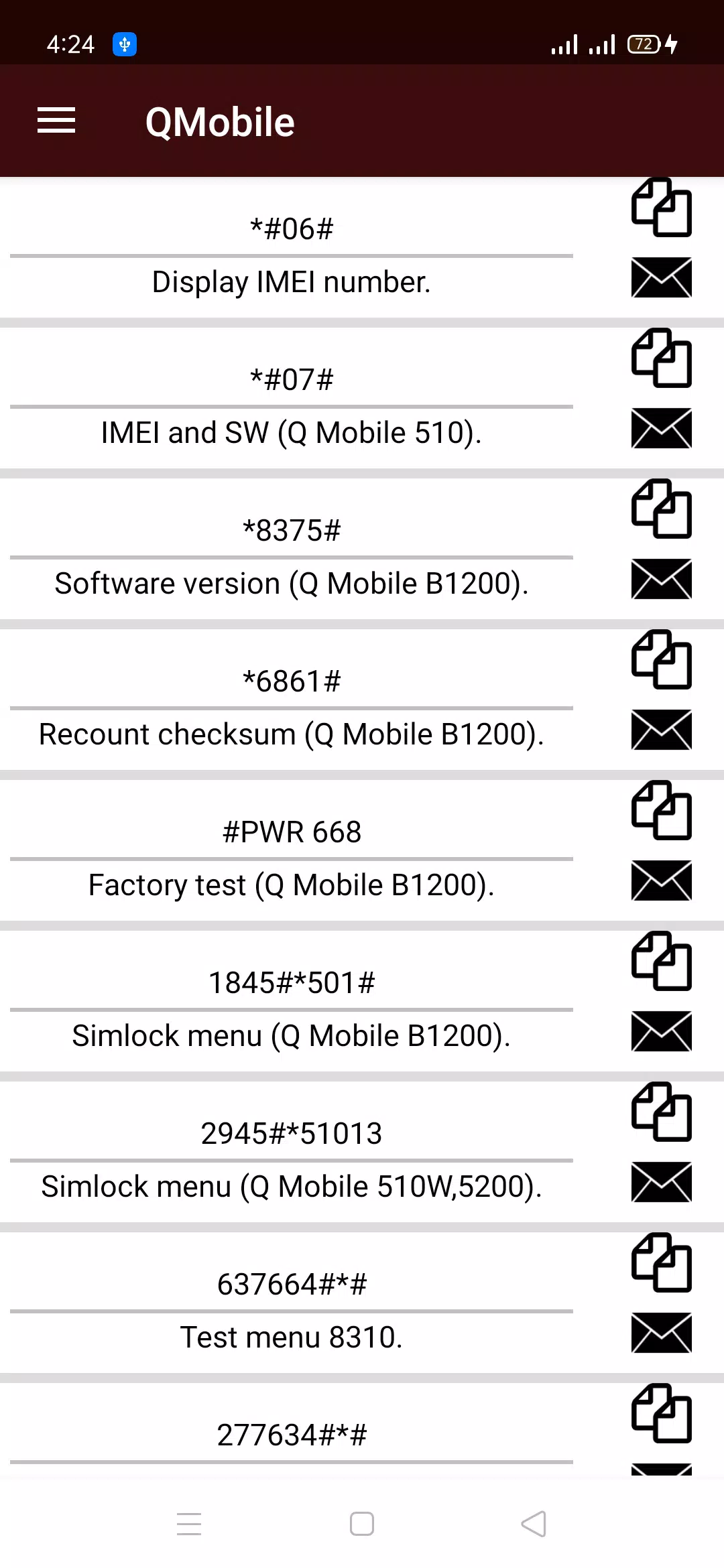Select the QMobile title in the app bar
Screen dimensions: 724x1568
point(220,121)
